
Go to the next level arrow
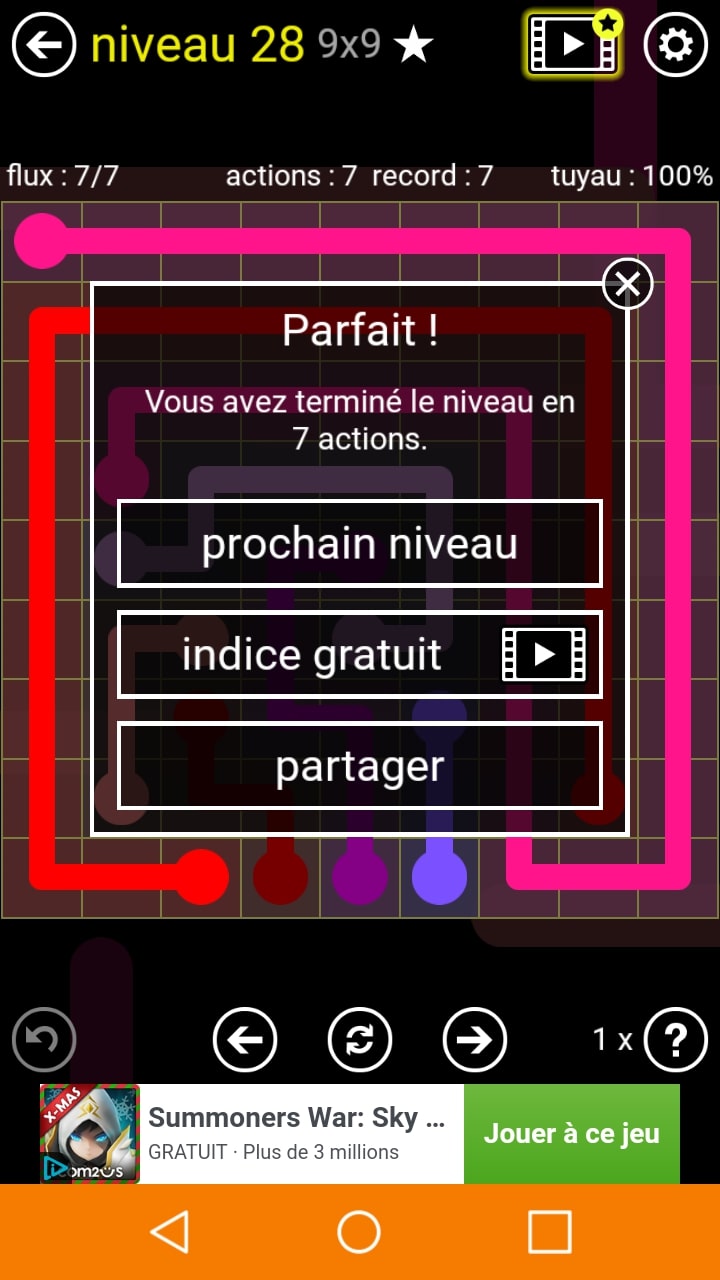475,1040
